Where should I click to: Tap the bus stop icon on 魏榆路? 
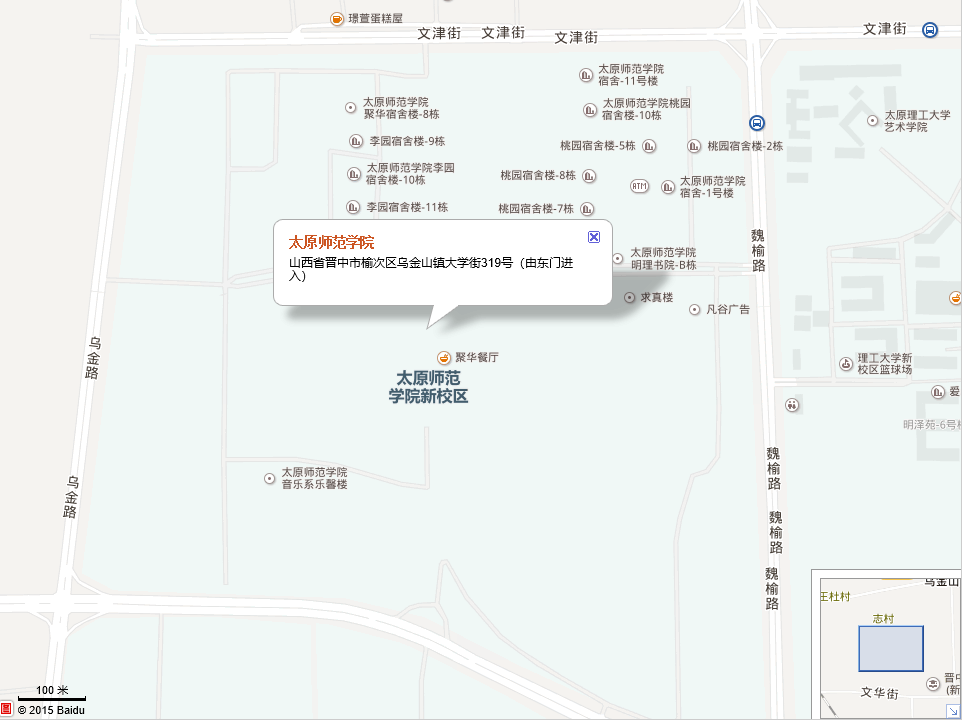[x=757, y=123]
